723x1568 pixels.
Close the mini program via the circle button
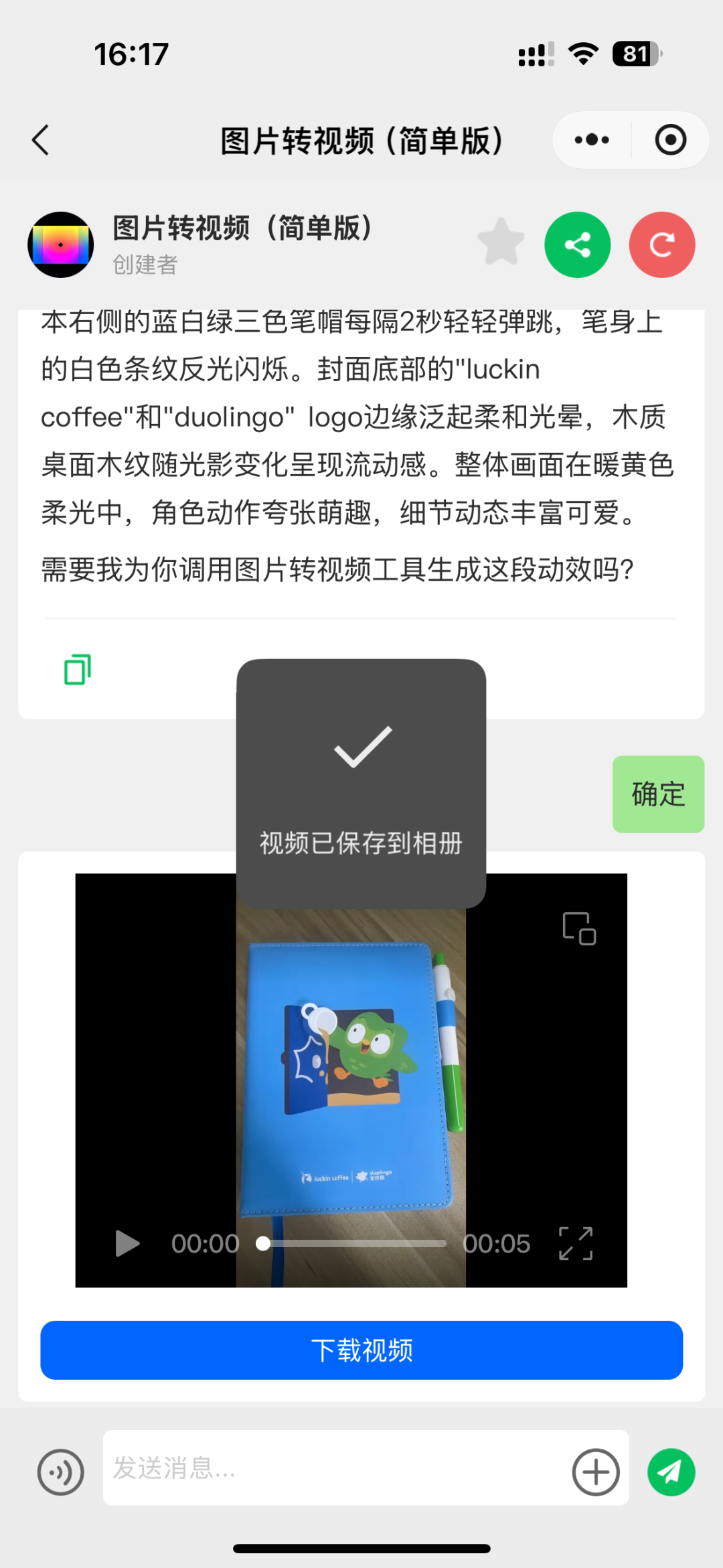point(670,140)
